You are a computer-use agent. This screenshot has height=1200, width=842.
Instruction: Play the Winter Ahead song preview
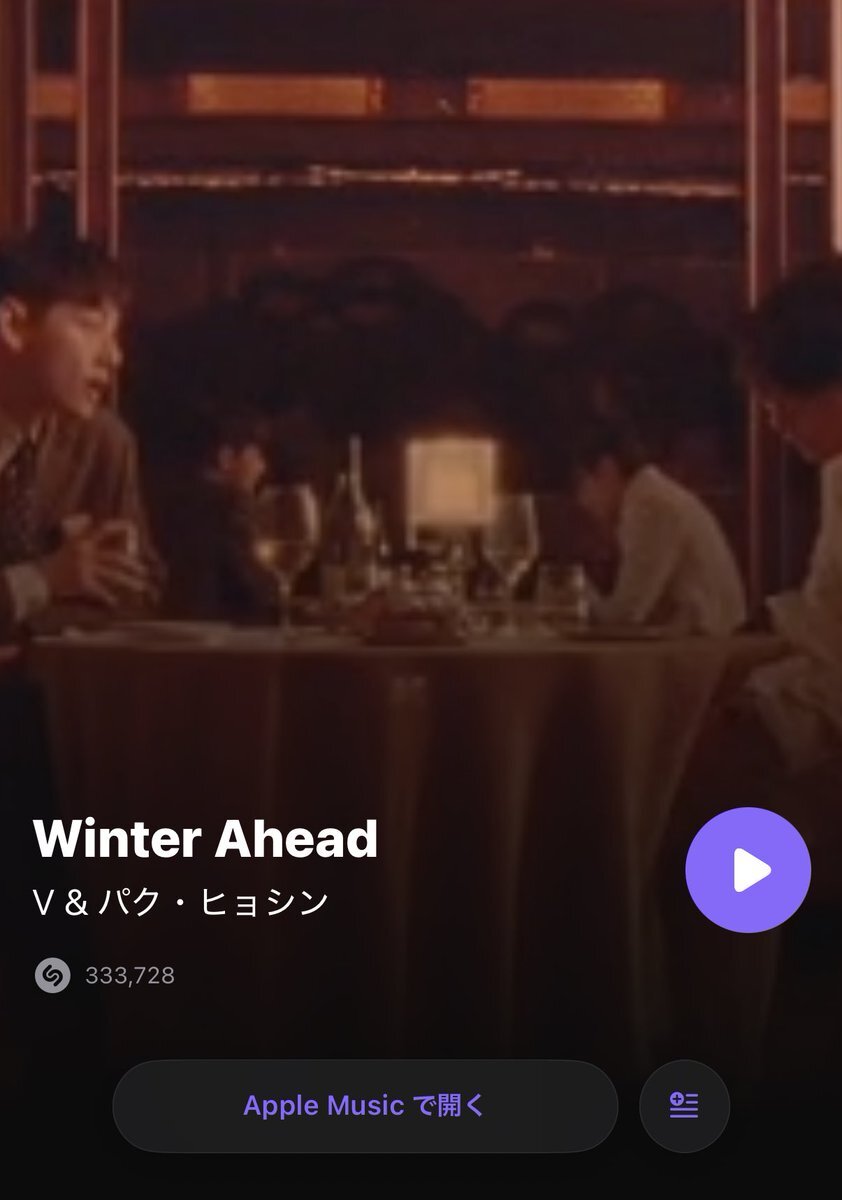click(748, 870)
